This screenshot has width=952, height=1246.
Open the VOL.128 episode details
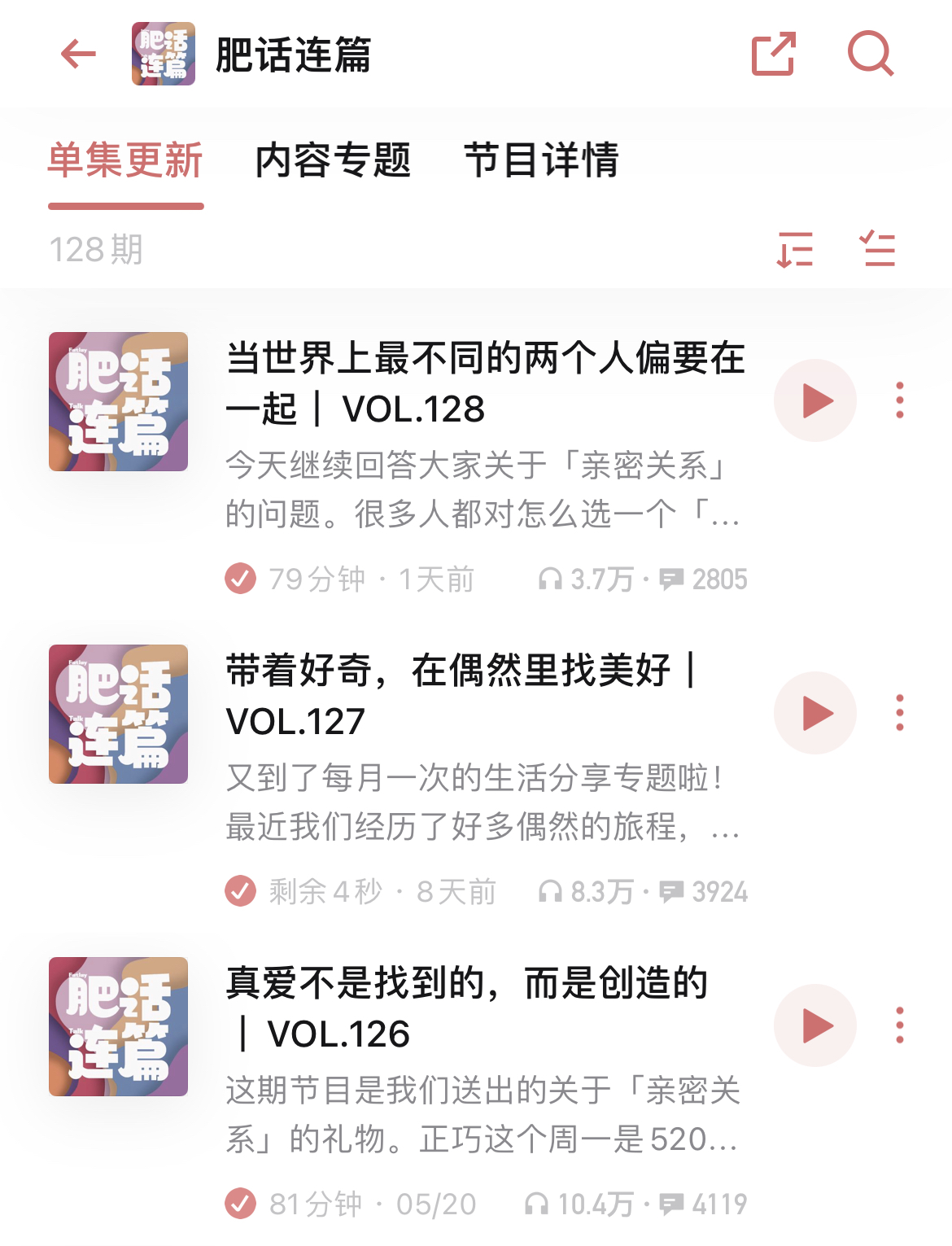click(485, 383)
